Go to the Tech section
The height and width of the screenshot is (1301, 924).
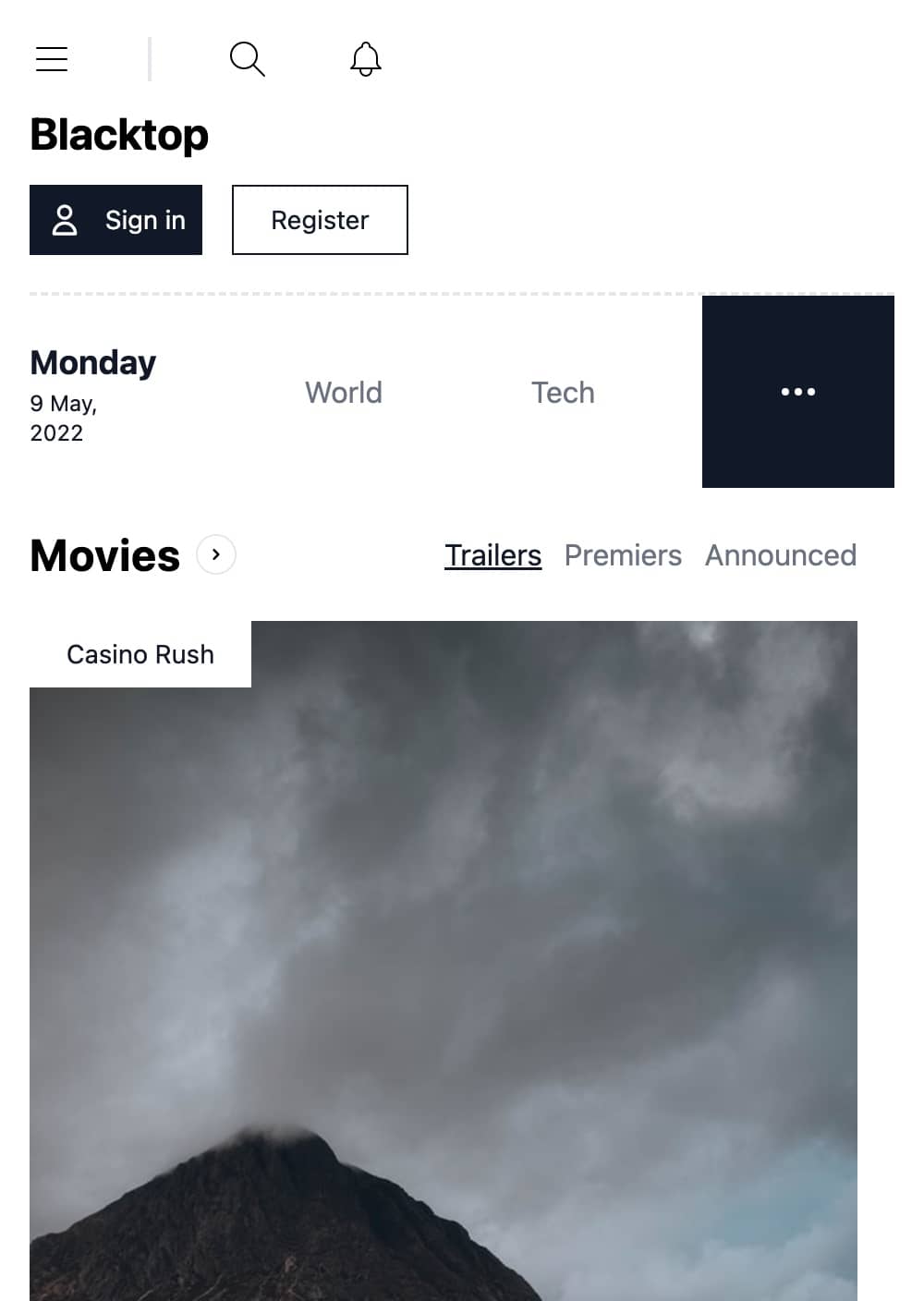click(x=563, y=393)
